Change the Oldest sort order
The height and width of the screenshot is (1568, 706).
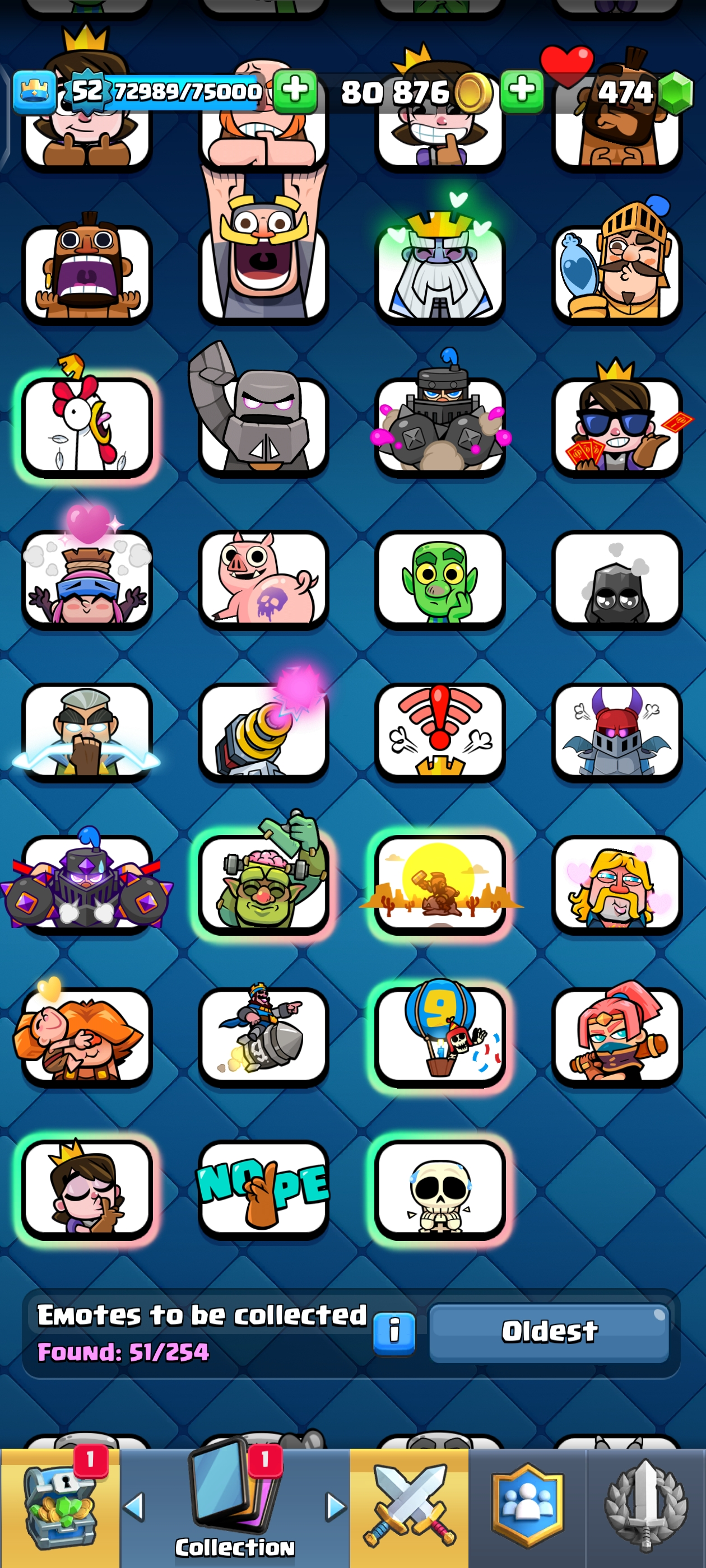point(549,1332)
